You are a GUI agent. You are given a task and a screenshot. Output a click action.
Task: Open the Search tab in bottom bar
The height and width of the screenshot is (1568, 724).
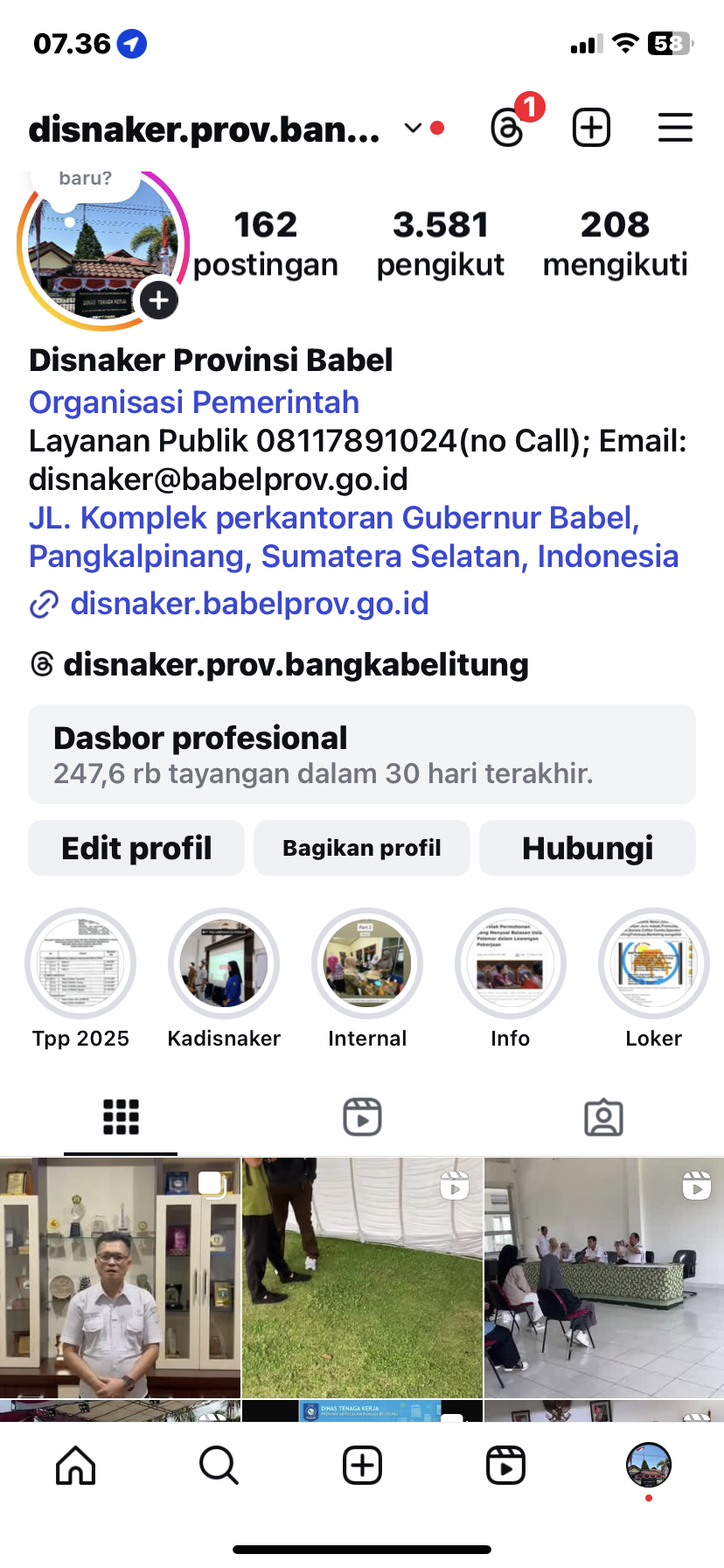coord(219,1465)
